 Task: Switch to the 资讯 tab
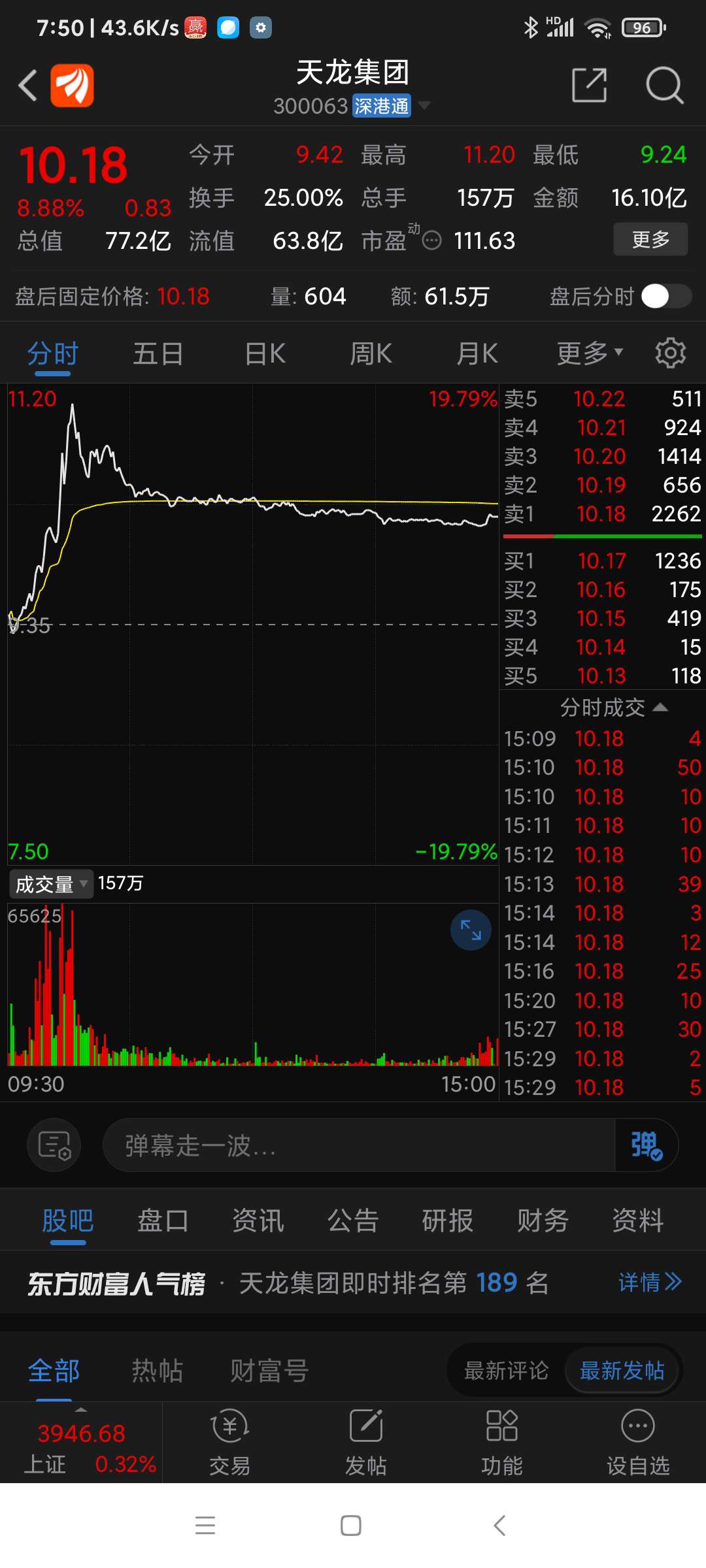(258, 1220)
